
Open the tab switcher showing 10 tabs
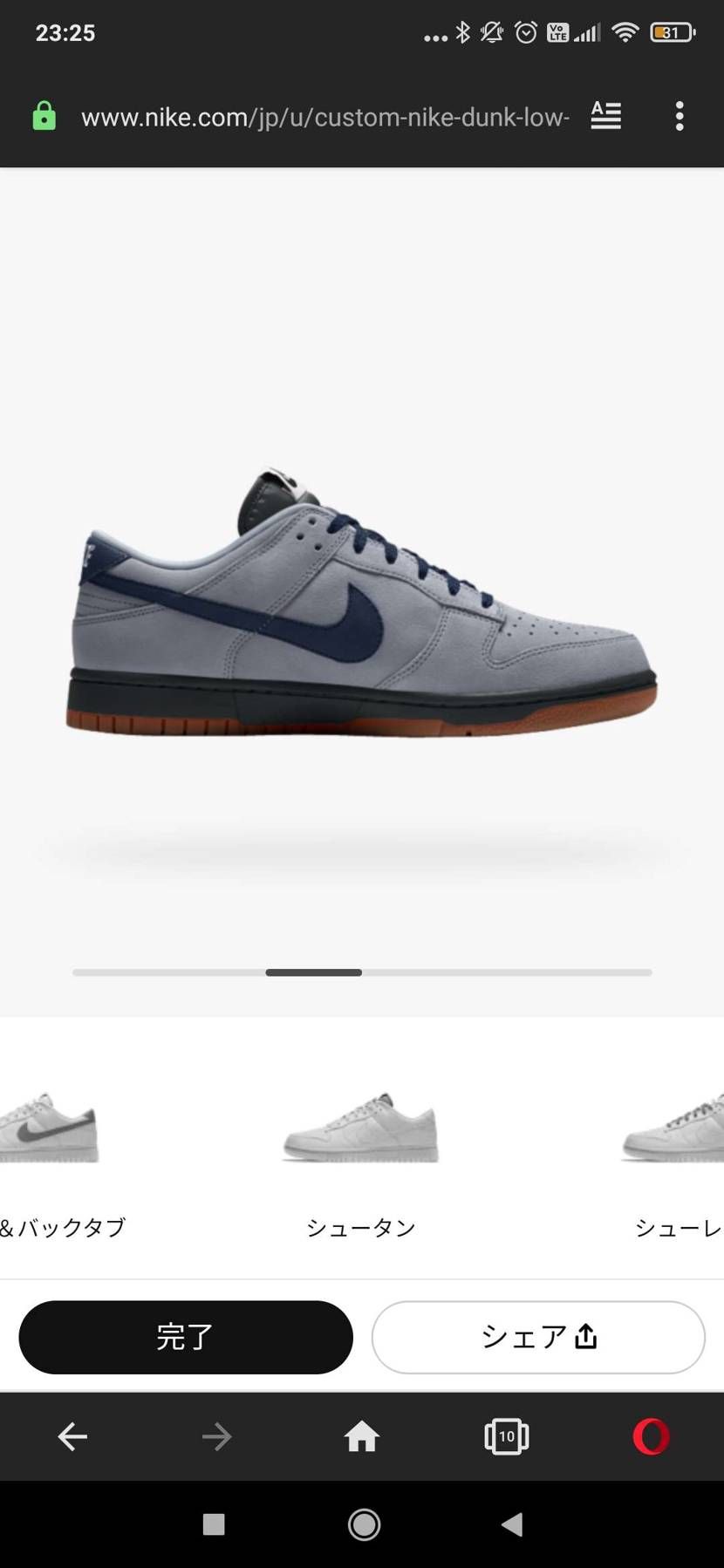(x=506, y=1436)
